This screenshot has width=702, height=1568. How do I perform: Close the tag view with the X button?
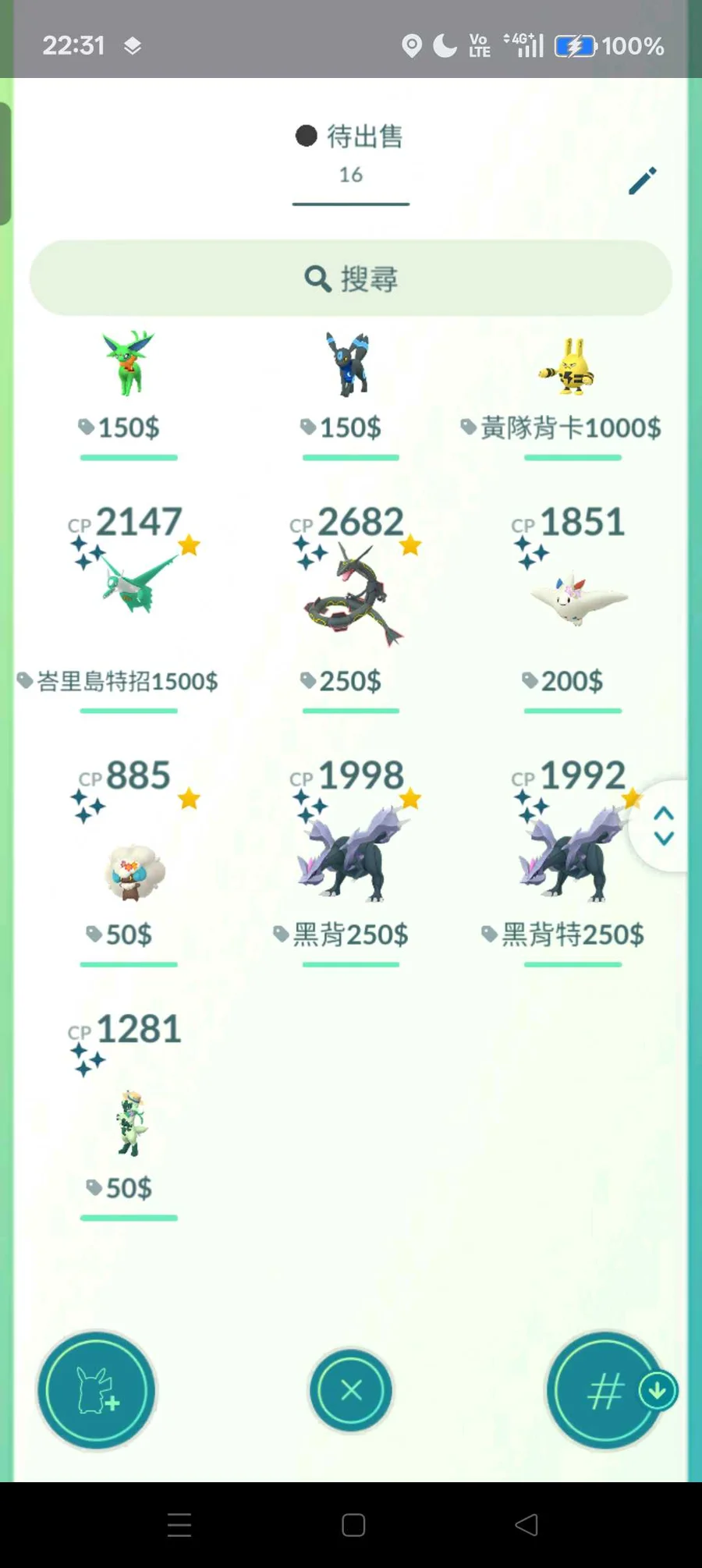[x=351, y=1390]
